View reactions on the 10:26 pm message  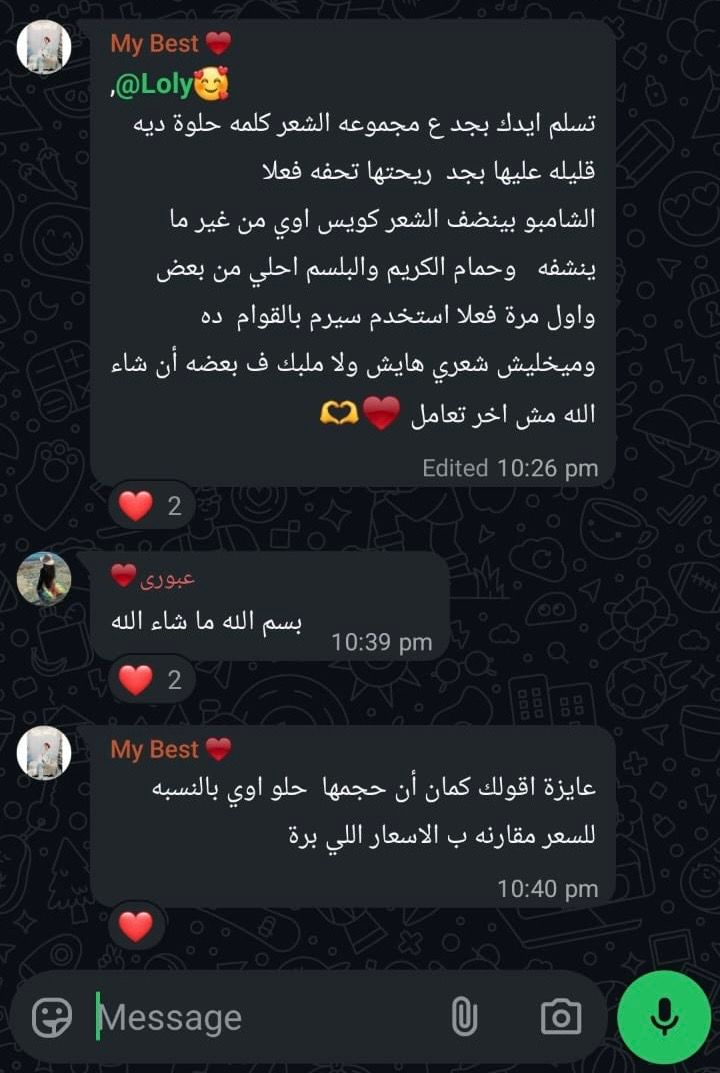tap(151, 506)
